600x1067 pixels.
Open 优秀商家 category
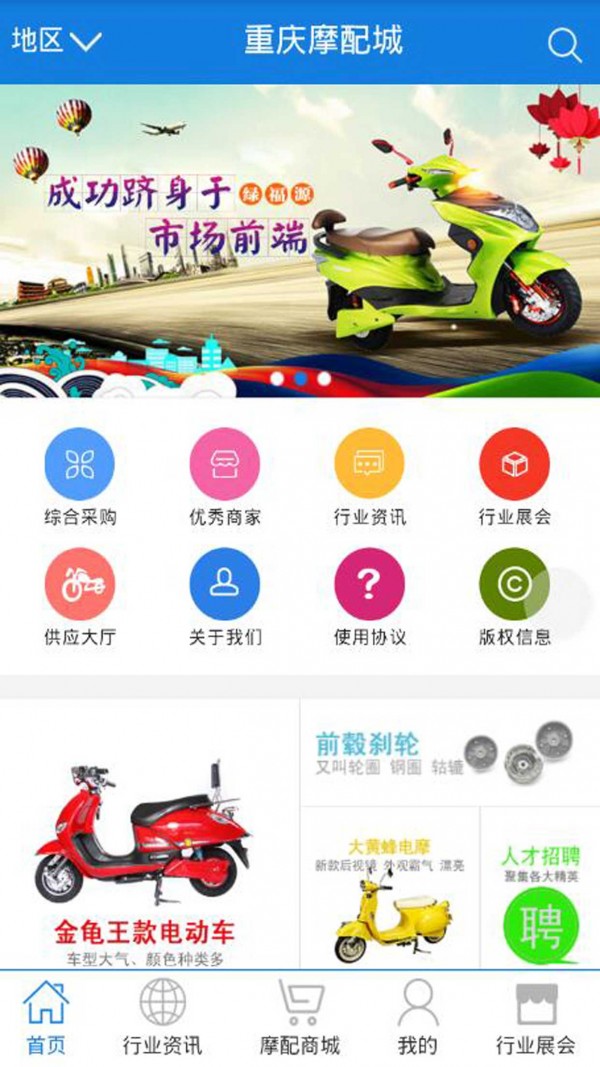click(225, 477)
